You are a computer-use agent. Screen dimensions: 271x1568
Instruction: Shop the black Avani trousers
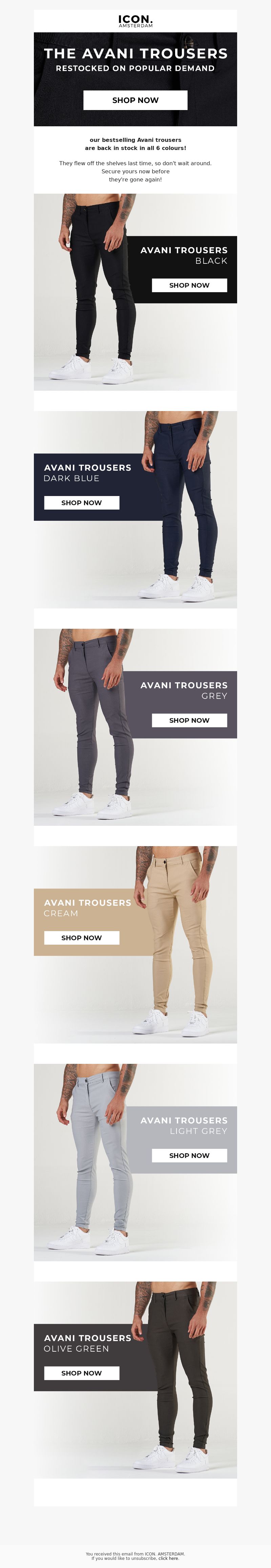[x=189, y=285]
